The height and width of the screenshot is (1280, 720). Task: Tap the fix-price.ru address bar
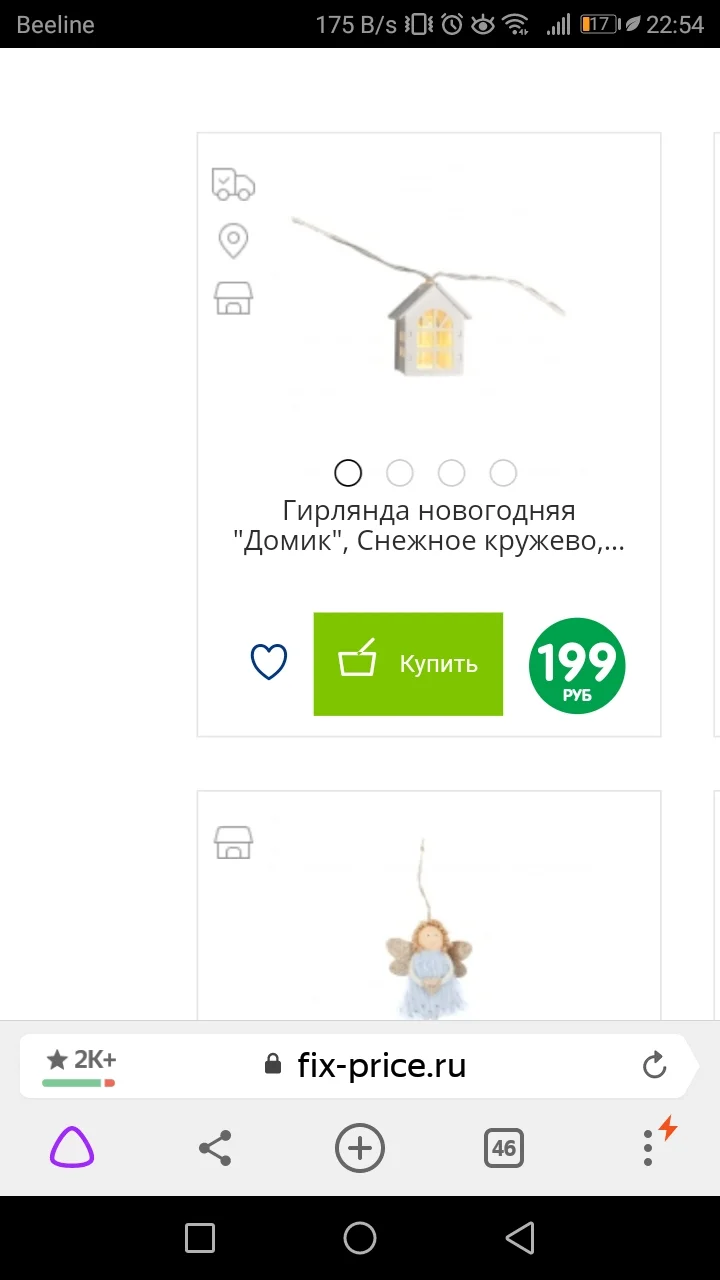coord(383,1065)
